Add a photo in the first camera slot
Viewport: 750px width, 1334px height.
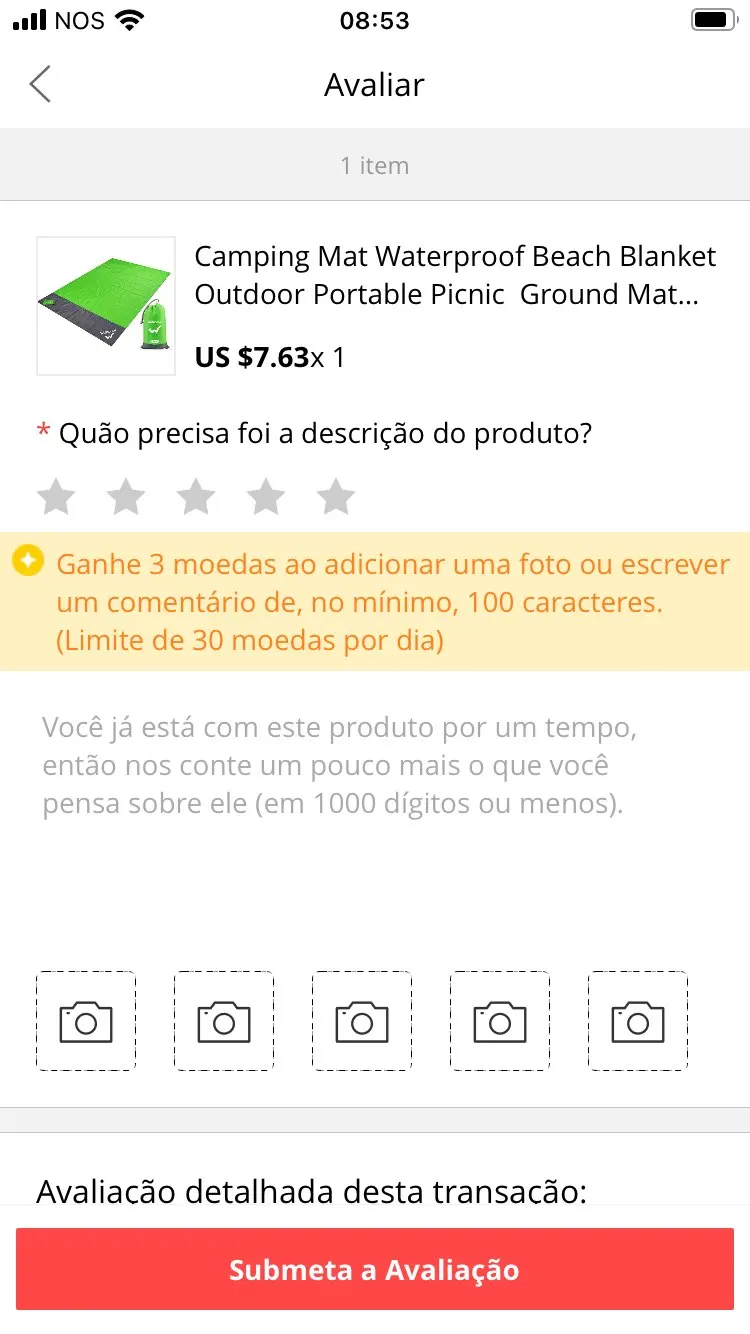point(86,1021)
